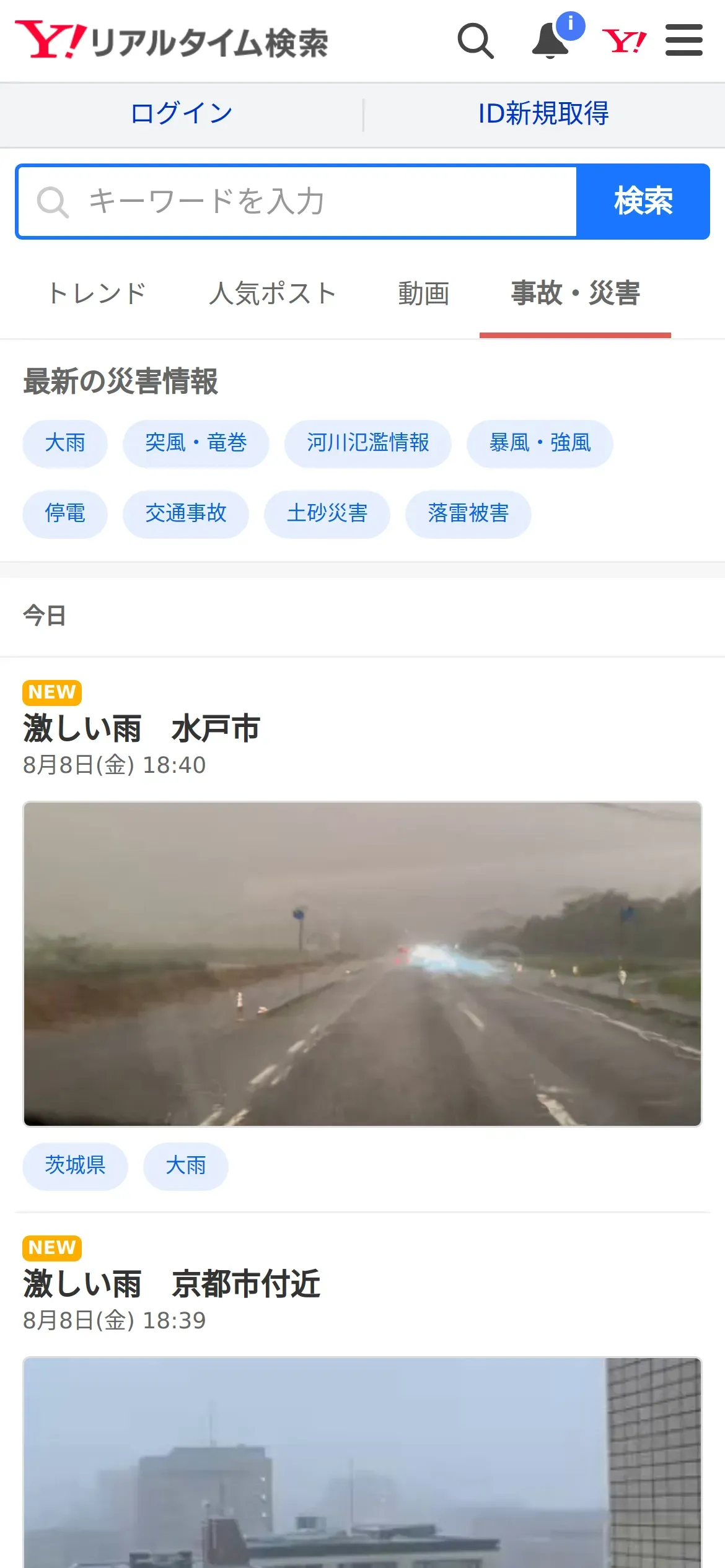Select the 河川氾濫情報 chip
This screenshot has height=1568, width=725.
(367, 443)
